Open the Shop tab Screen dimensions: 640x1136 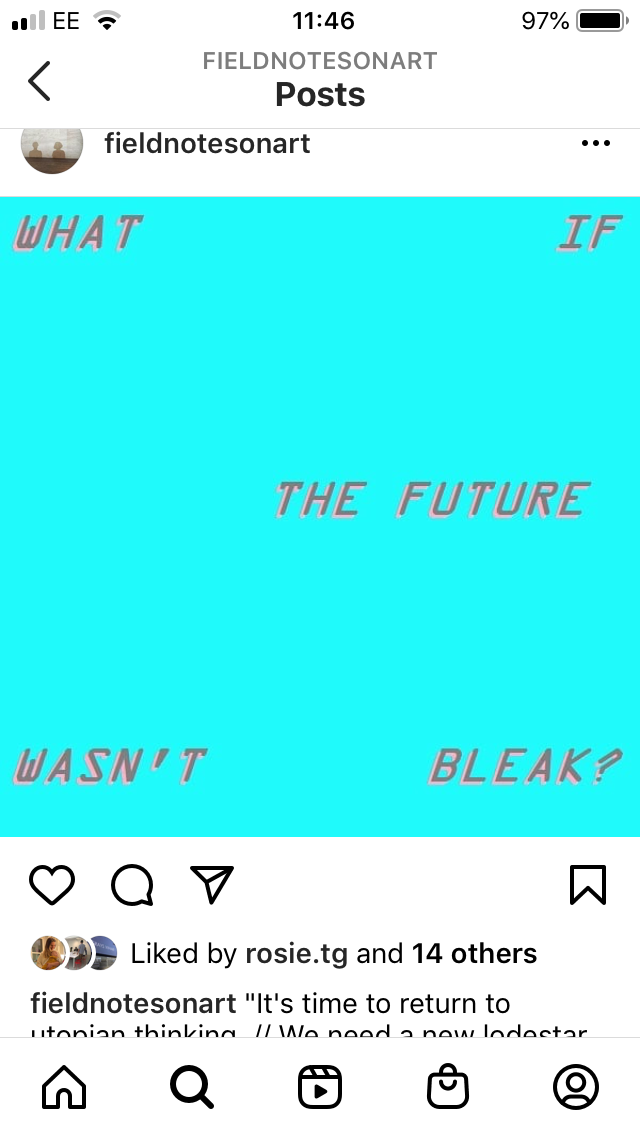[448, 1087]
